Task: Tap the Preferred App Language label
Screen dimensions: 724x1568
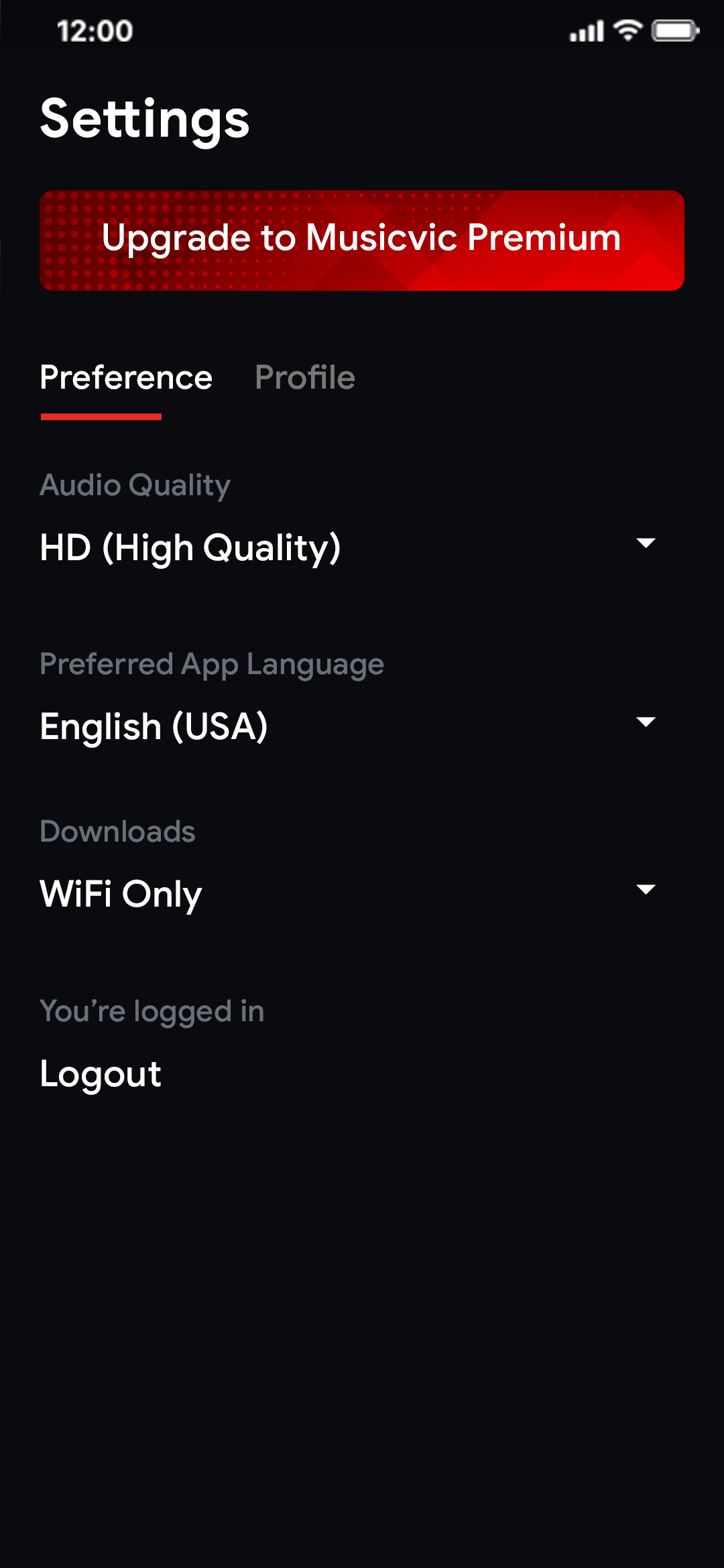Action: [x=211, y=663]
